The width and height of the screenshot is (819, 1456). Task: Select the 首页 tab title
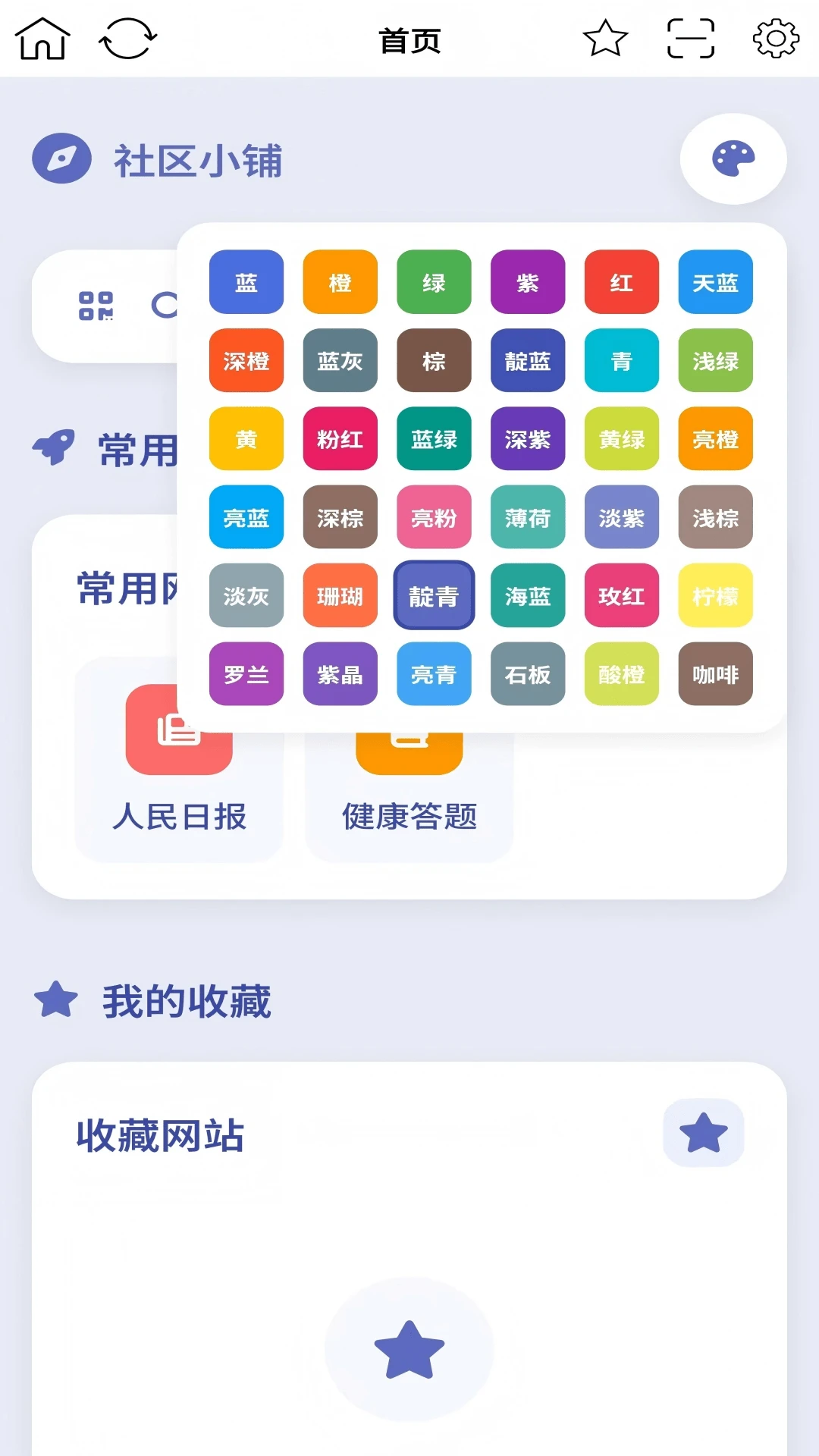[409, 39]
